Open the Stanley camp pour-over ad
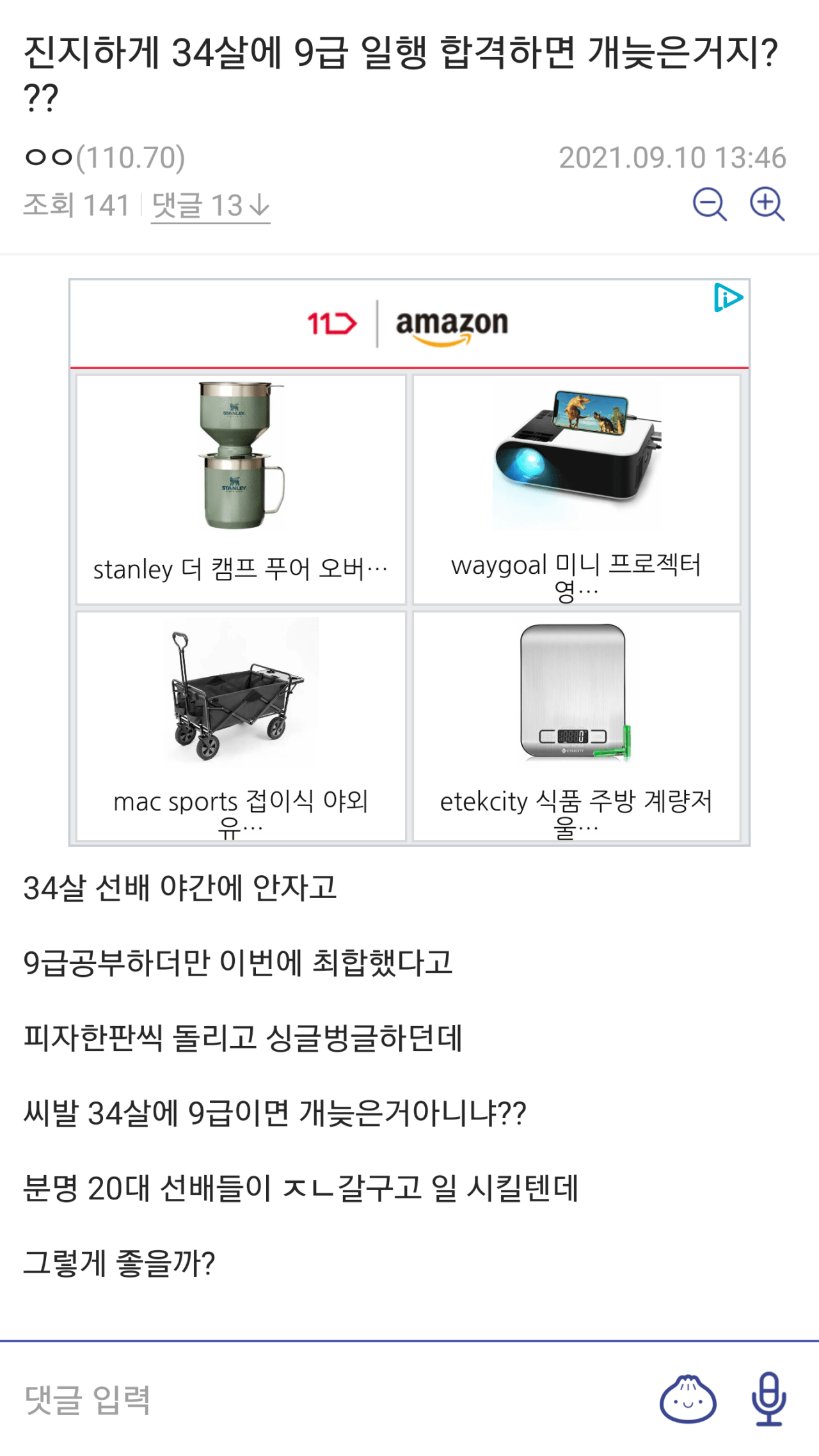Screen dimensions: 819x1456 pos(241,489)
